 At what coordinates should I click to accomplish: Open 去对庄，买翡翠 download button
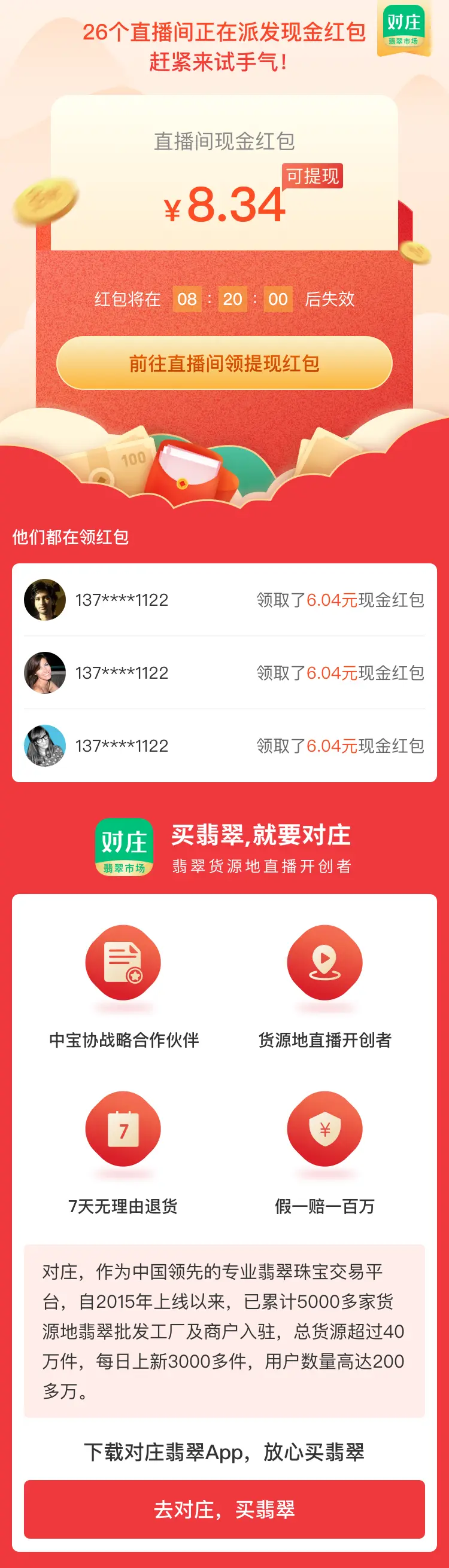tap(224, 1509)
